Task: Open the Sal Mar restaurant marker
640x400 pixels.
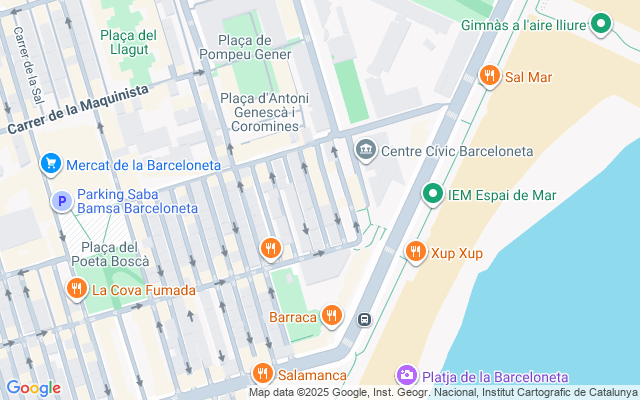Action: (x=489, y=75)
